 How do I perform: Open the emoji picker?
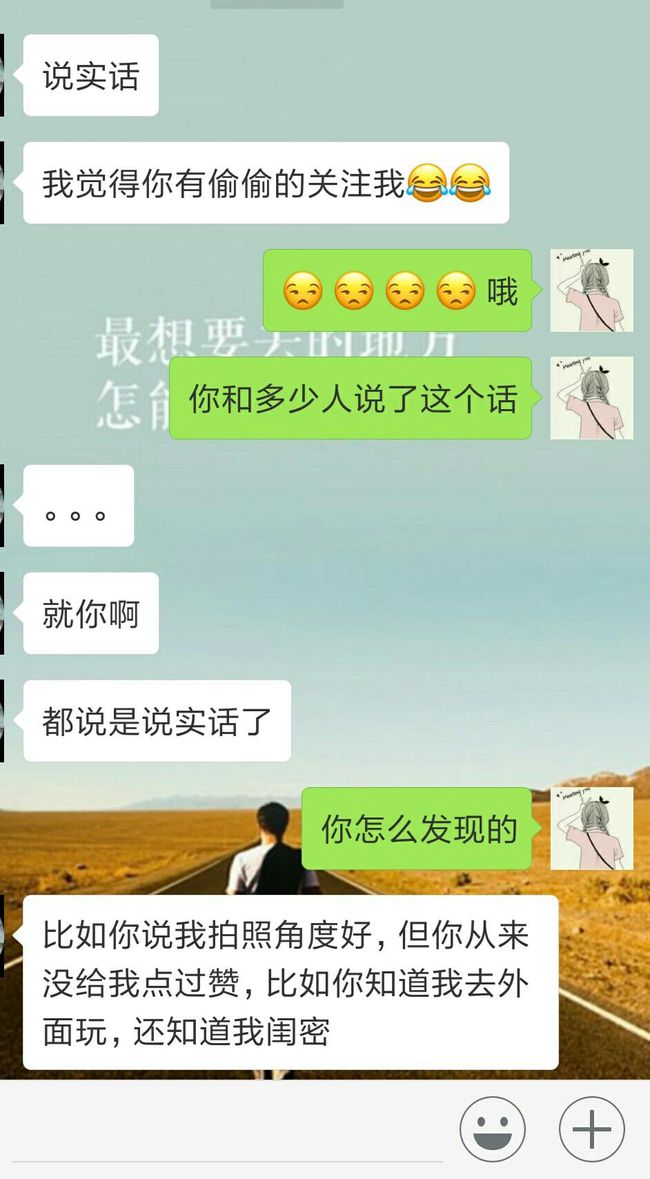(x=493, y=1129)
